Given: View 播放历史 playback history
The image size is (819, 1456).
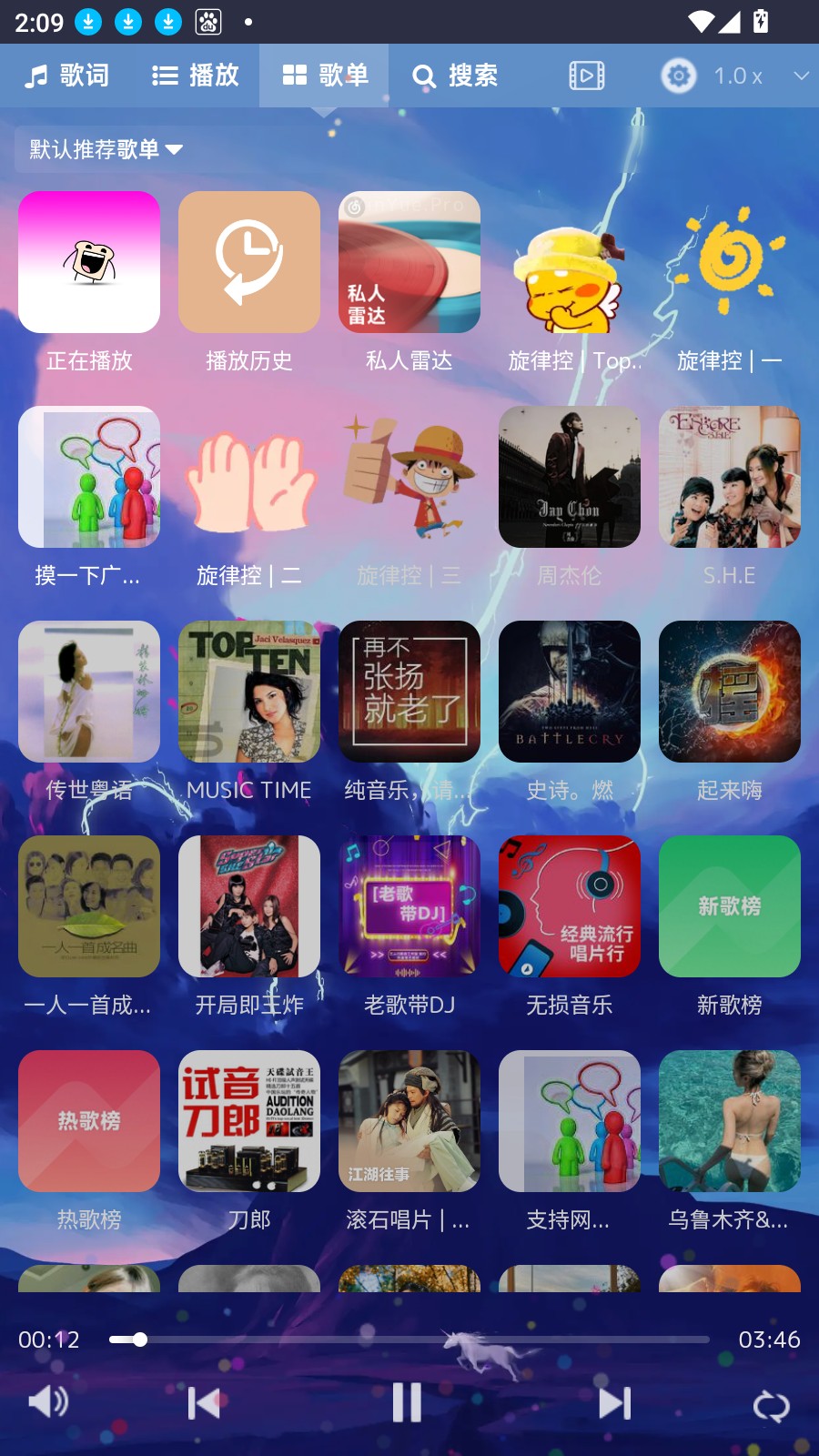Looking at the screenshot, I should pyautogui.click(x=249, y=262).
